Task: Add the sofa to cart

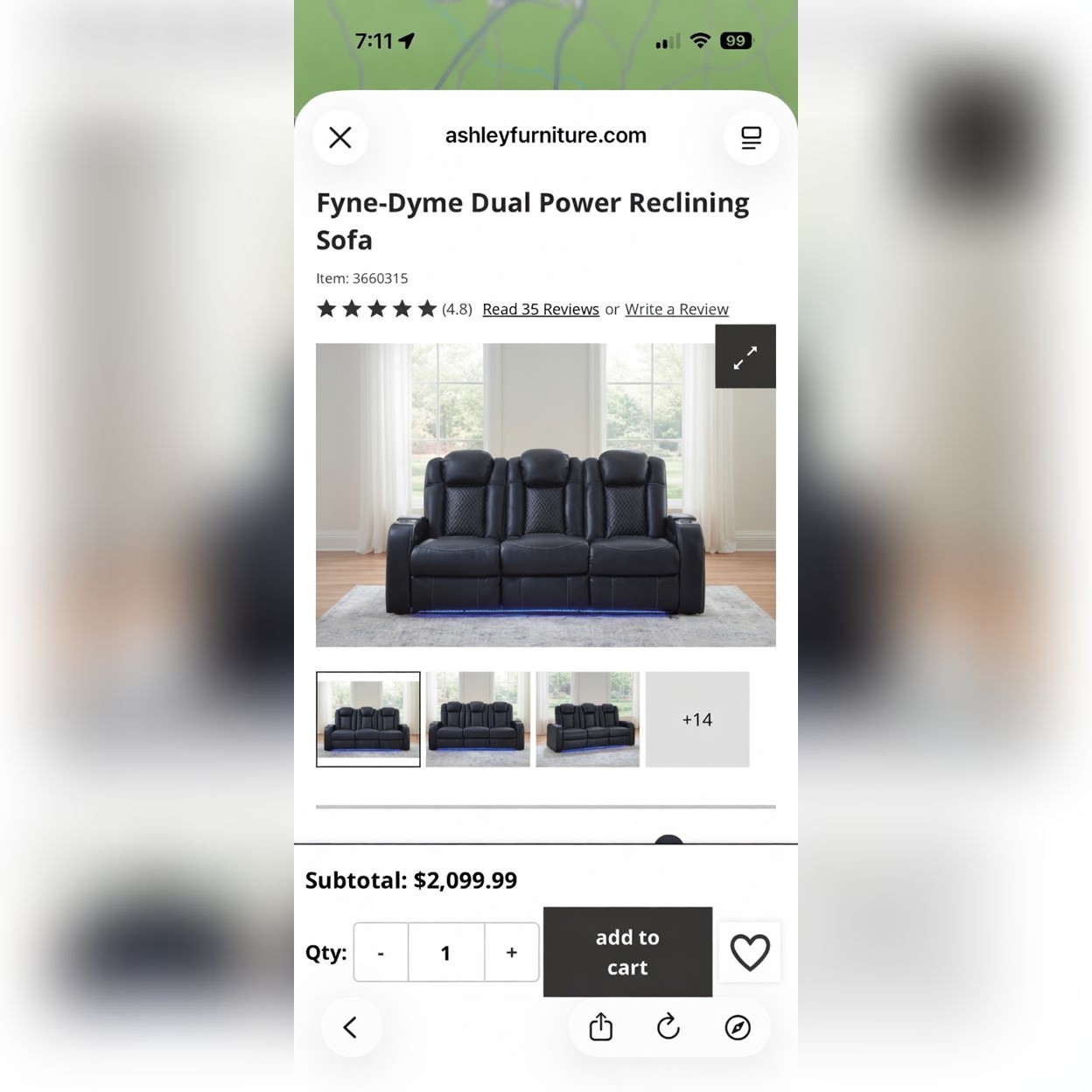Action: (627, 952)
